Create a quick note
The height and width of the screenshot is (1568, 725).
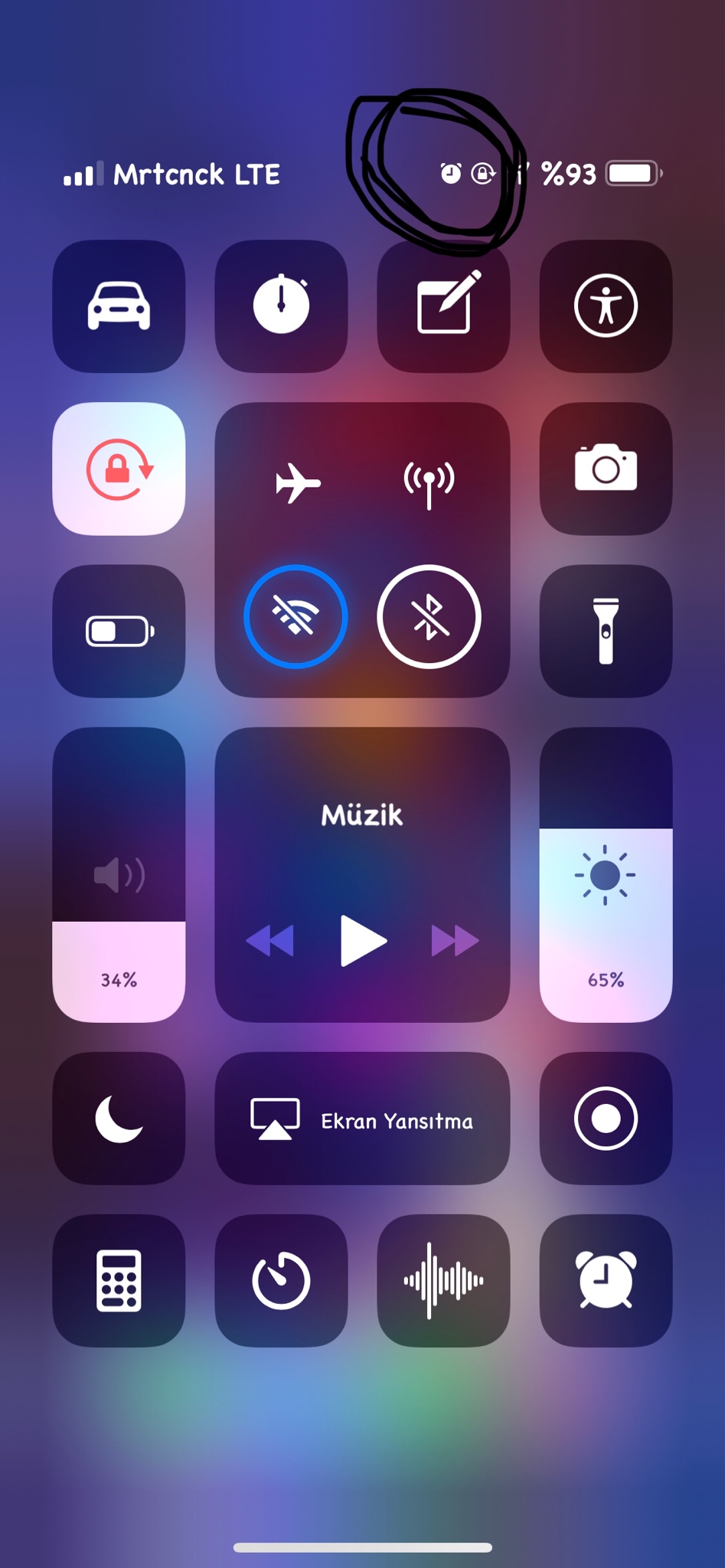coord(443,306)
